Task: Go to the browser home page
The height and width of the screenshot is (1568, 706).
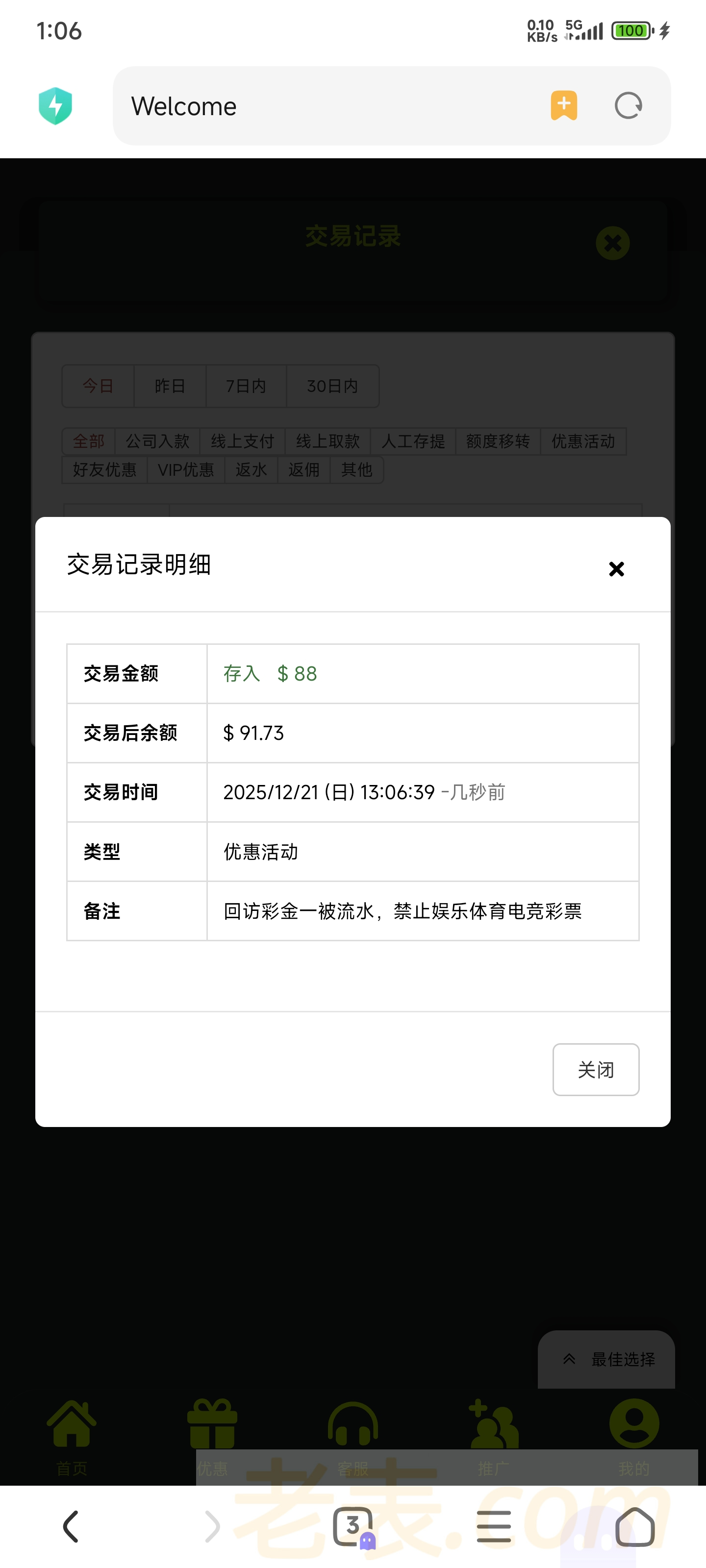Action: (635, 1526)
